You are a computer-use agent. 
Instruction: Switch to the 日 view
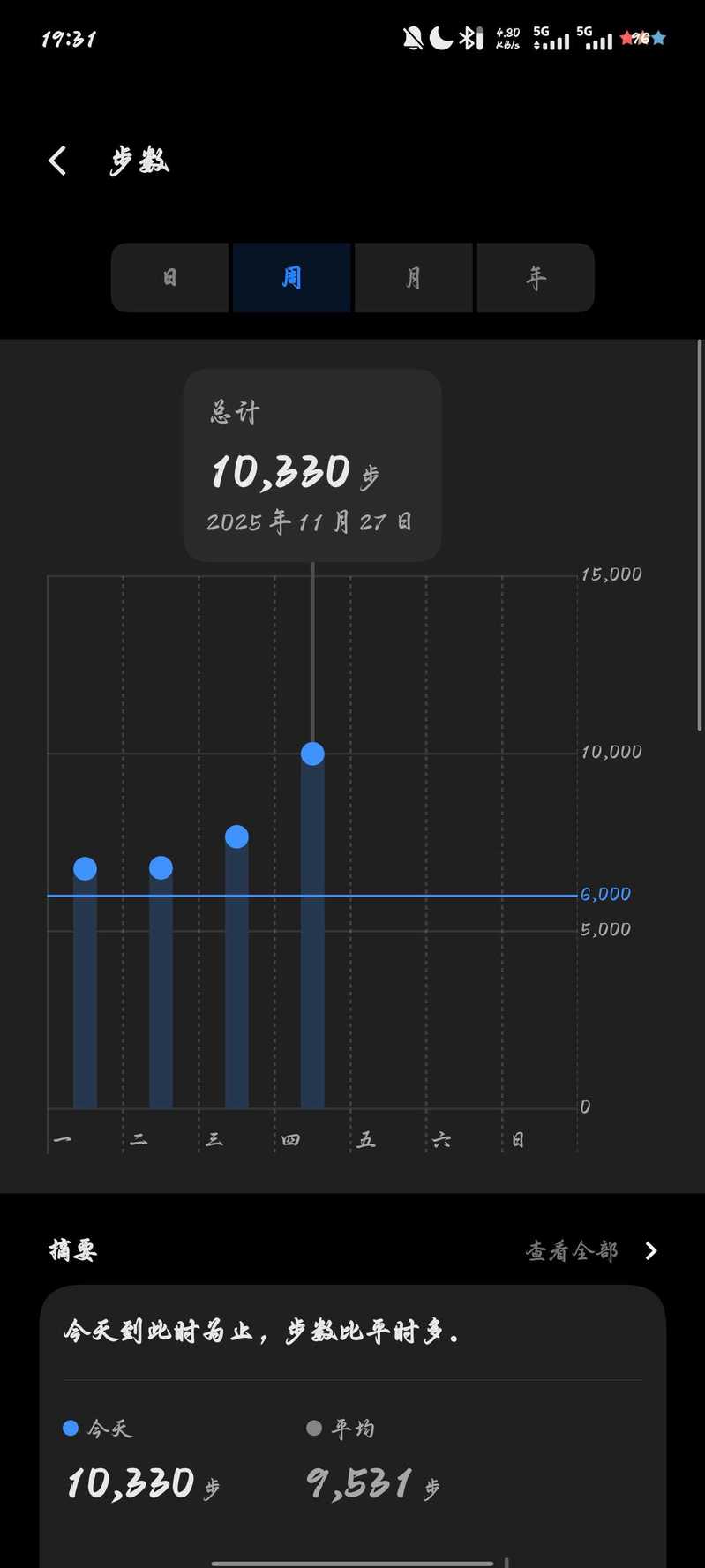tap(170, 278)
